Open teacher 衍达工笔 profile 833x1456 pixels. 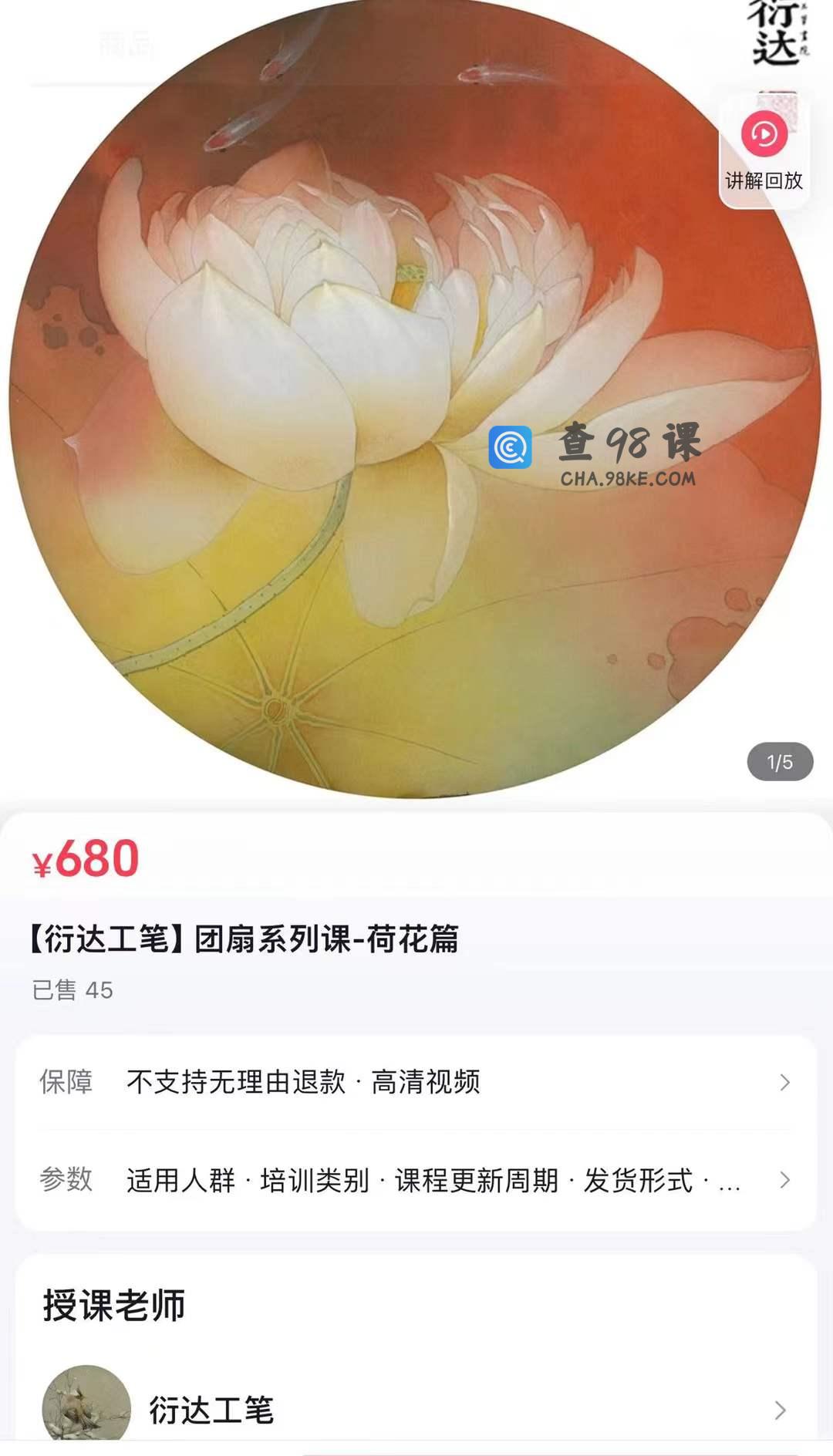pos(416,1410)
